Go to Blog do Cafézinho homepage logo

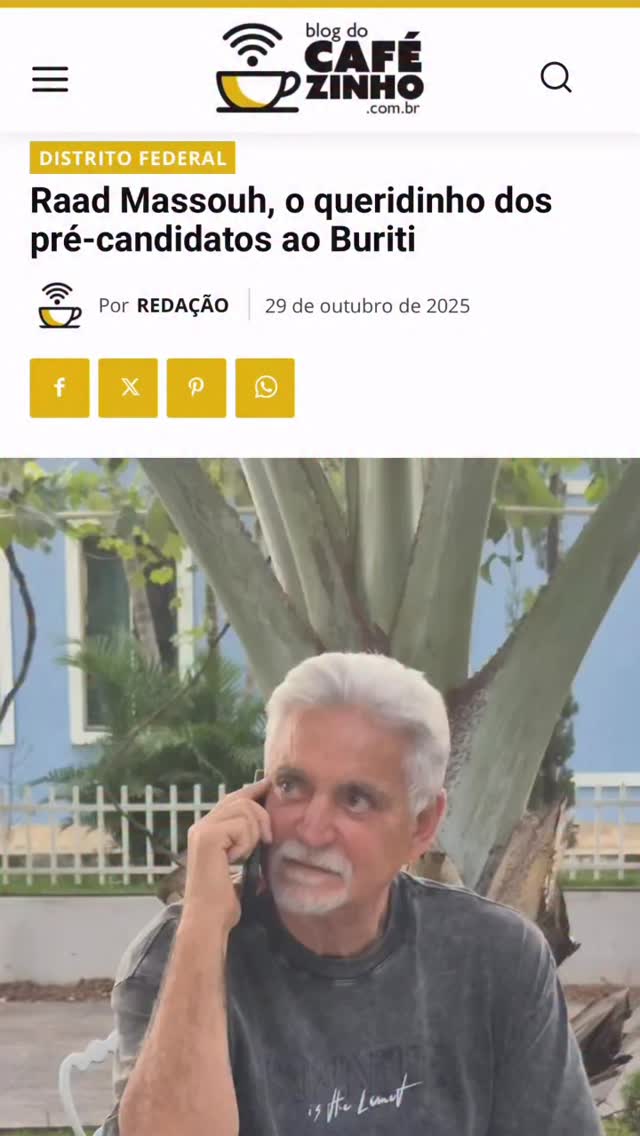coord(320,68)
